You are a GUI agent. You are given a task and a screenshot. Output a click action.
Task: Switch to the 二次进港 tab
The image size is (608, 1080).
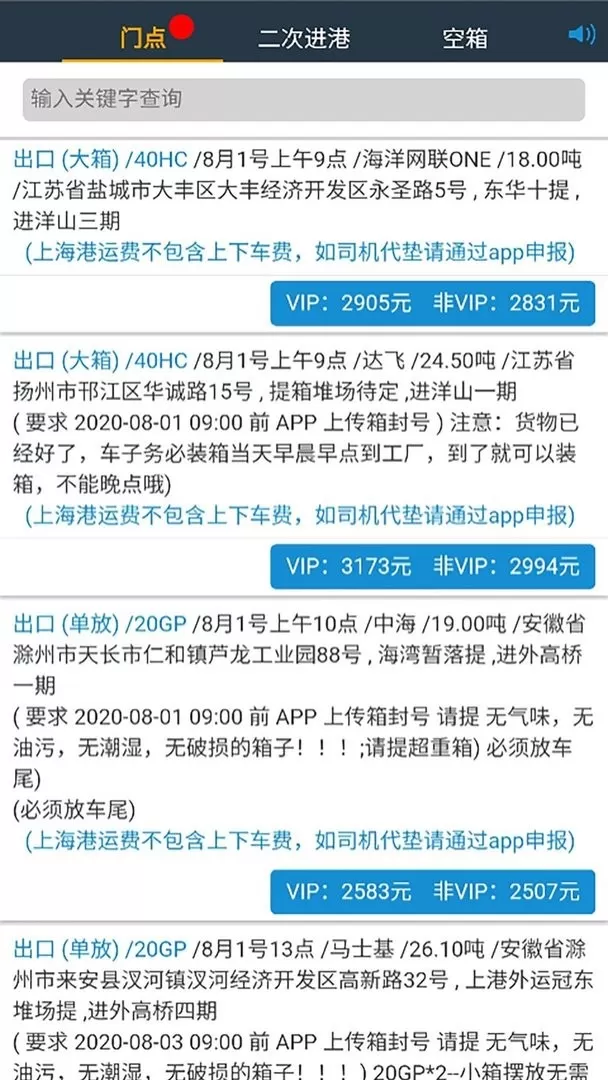click(304, 38)
